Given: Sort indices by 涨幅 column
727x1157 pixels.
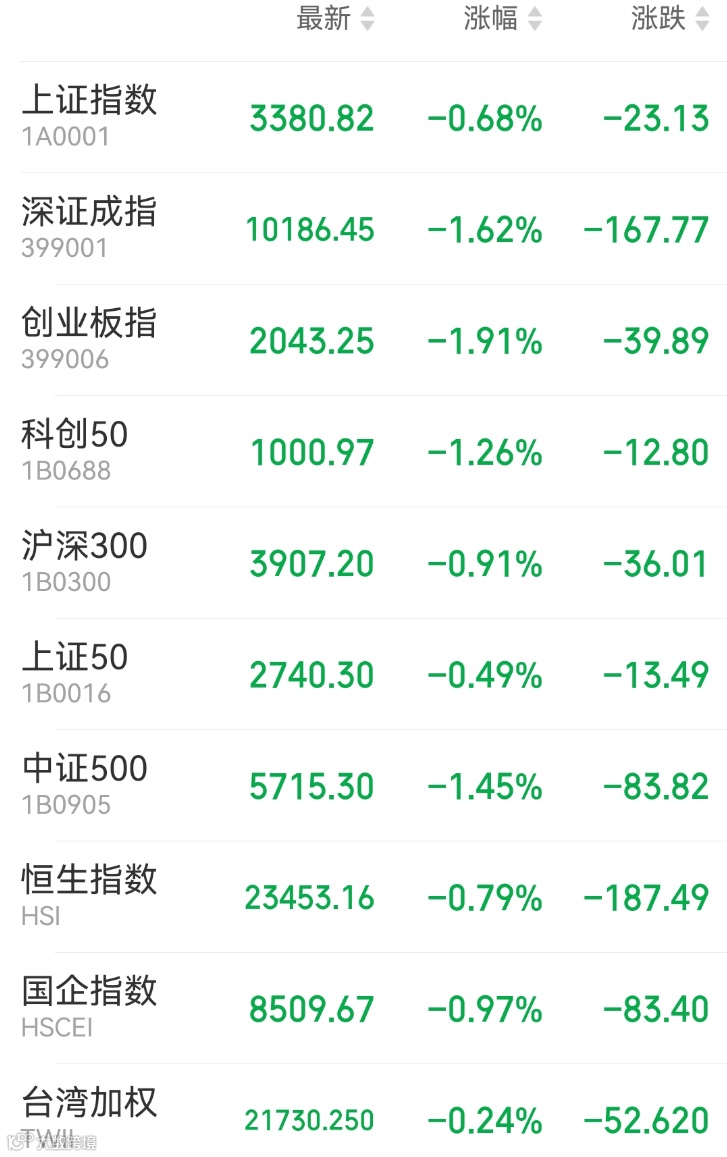Looking at the screenshot, I should click(x=502, y=19).
